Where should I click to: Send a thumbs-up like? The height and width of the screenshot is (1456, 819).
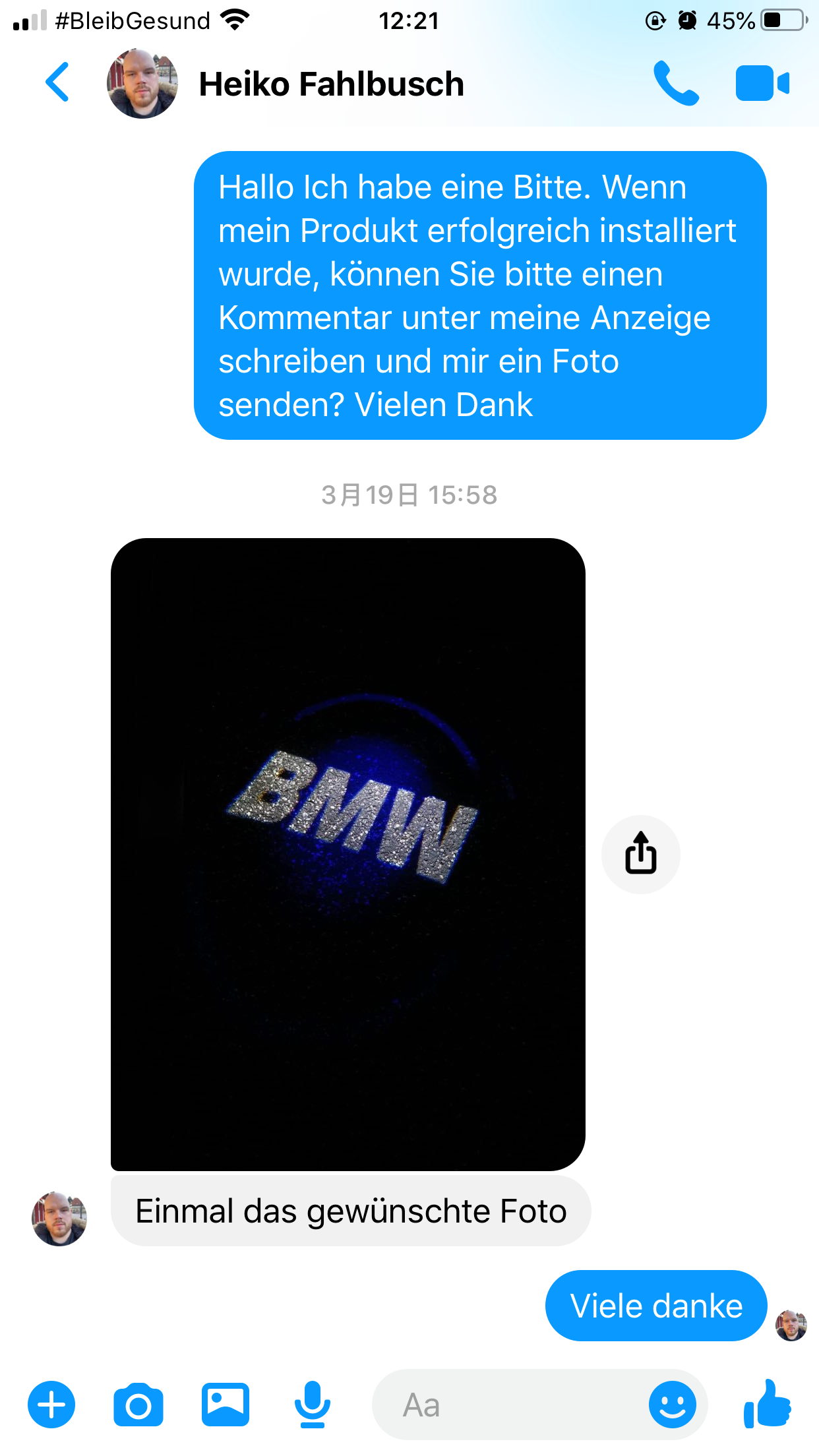point(767,1405)
